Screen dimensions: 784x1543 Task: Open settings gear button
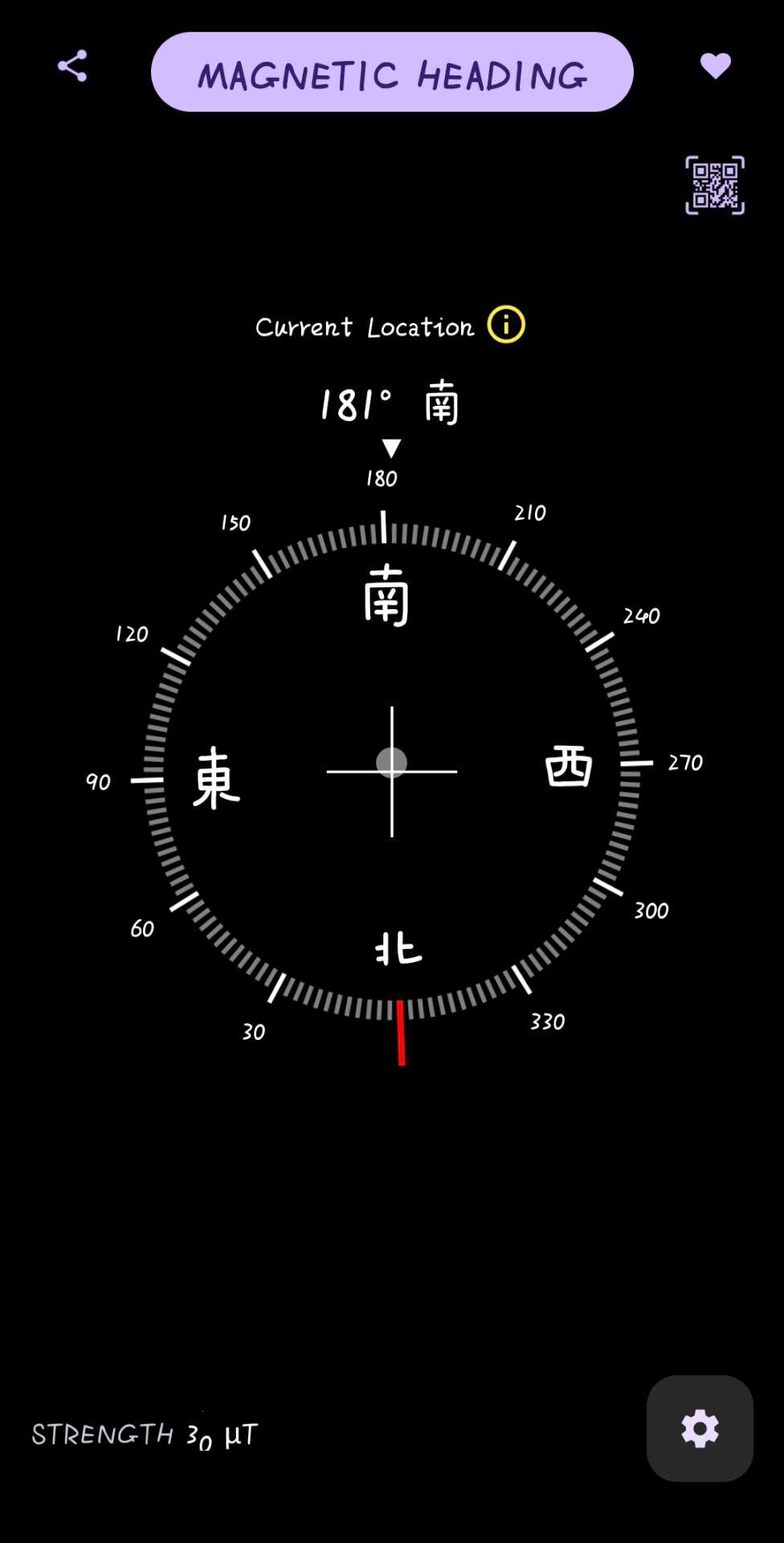click(700, 1428)
